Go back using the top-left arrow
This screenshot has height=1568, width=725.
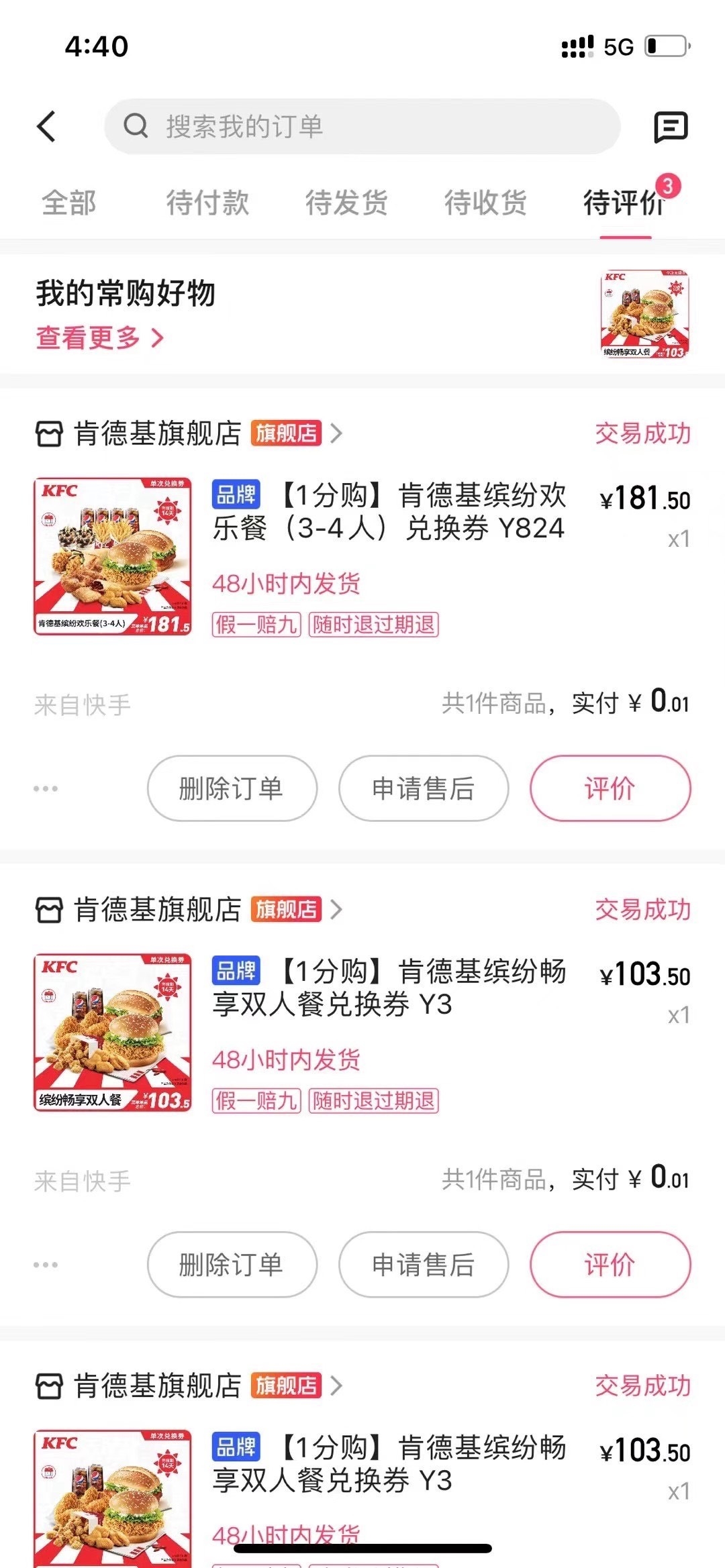tap(46, 126)
